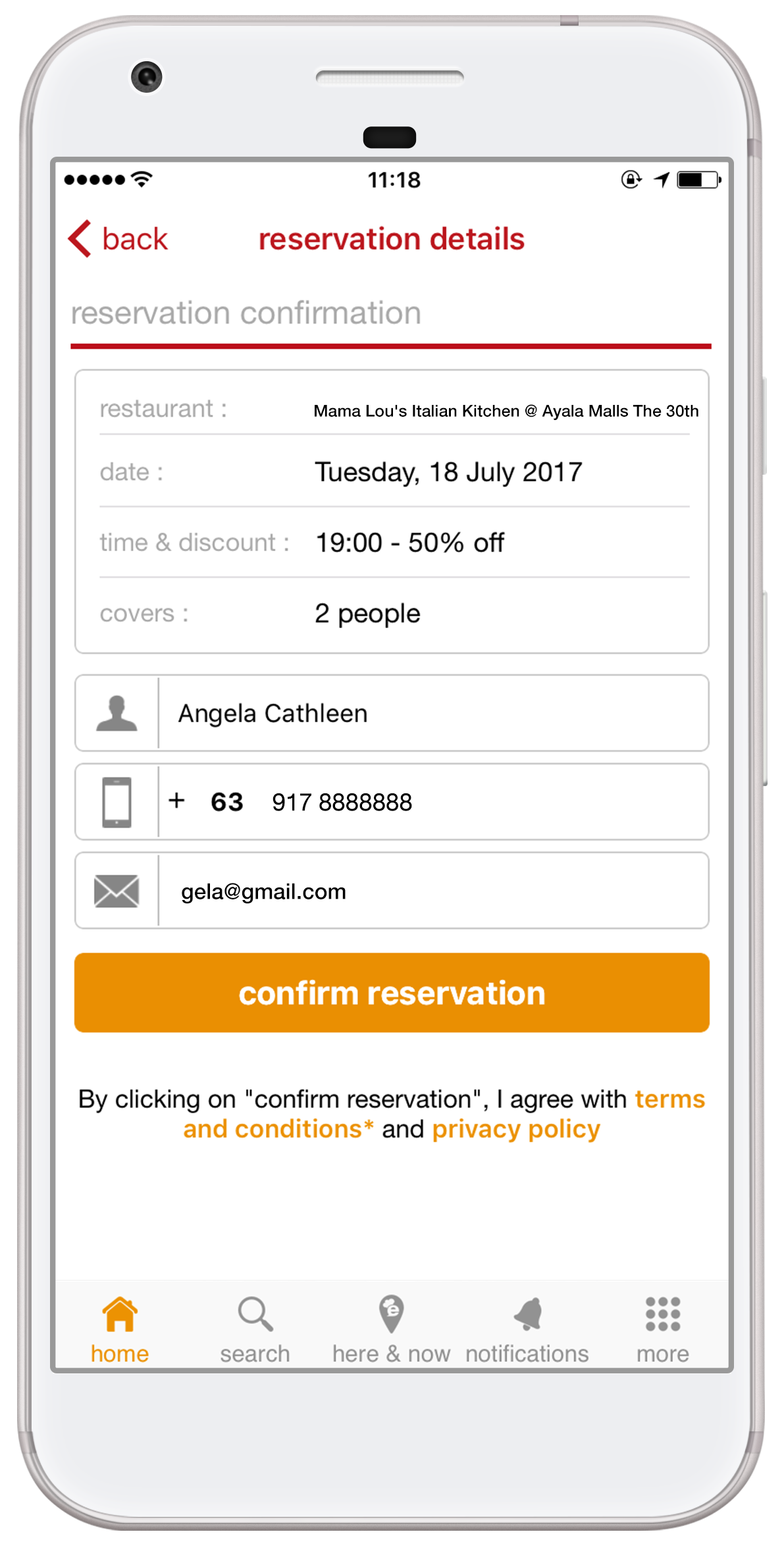Open the privacy policy link
This screenshot has height=1563, width=784.
point(516,1129)
